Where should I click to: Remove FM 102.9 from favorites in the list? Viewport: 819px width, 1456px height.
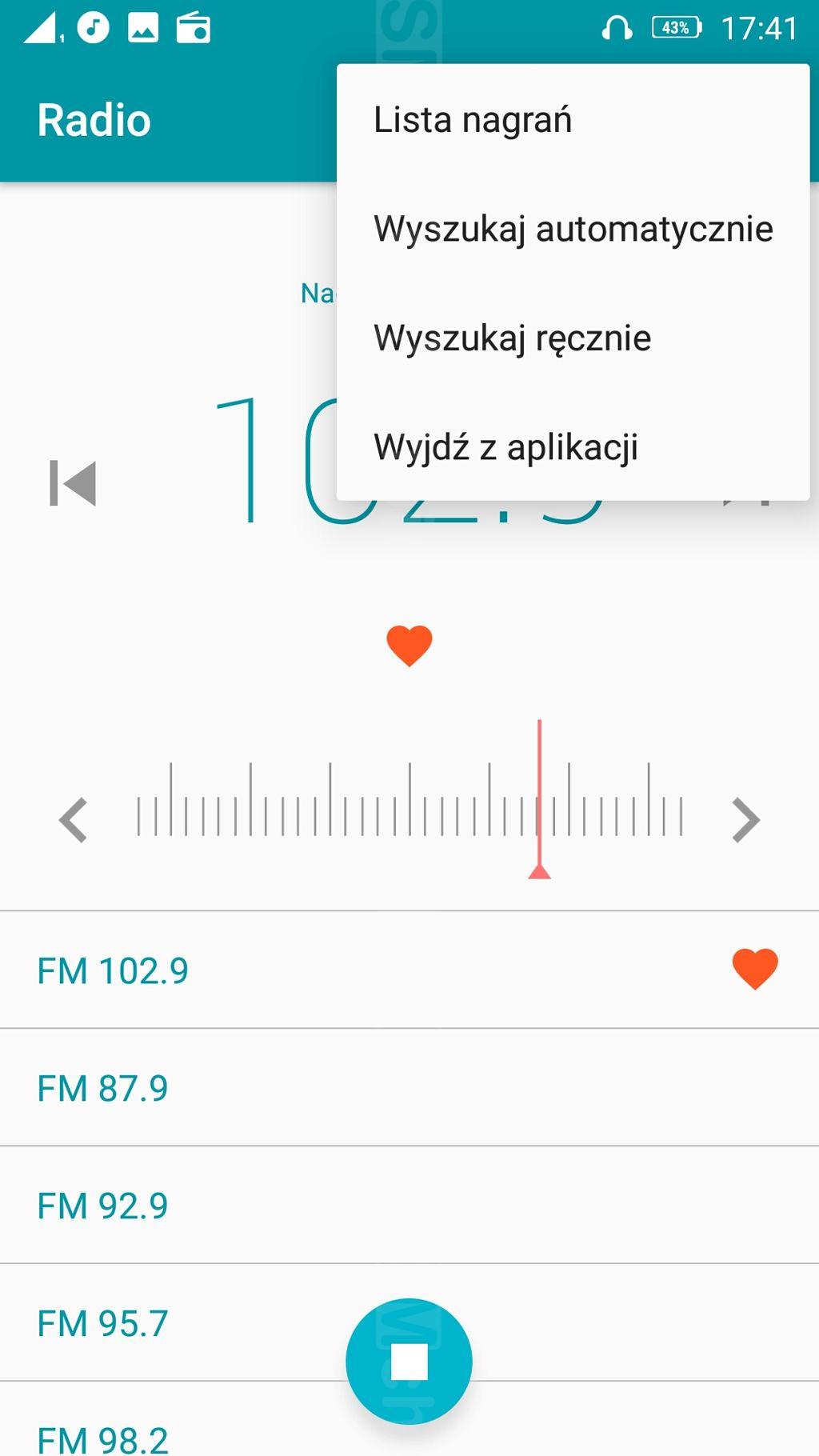click(755, 969)
